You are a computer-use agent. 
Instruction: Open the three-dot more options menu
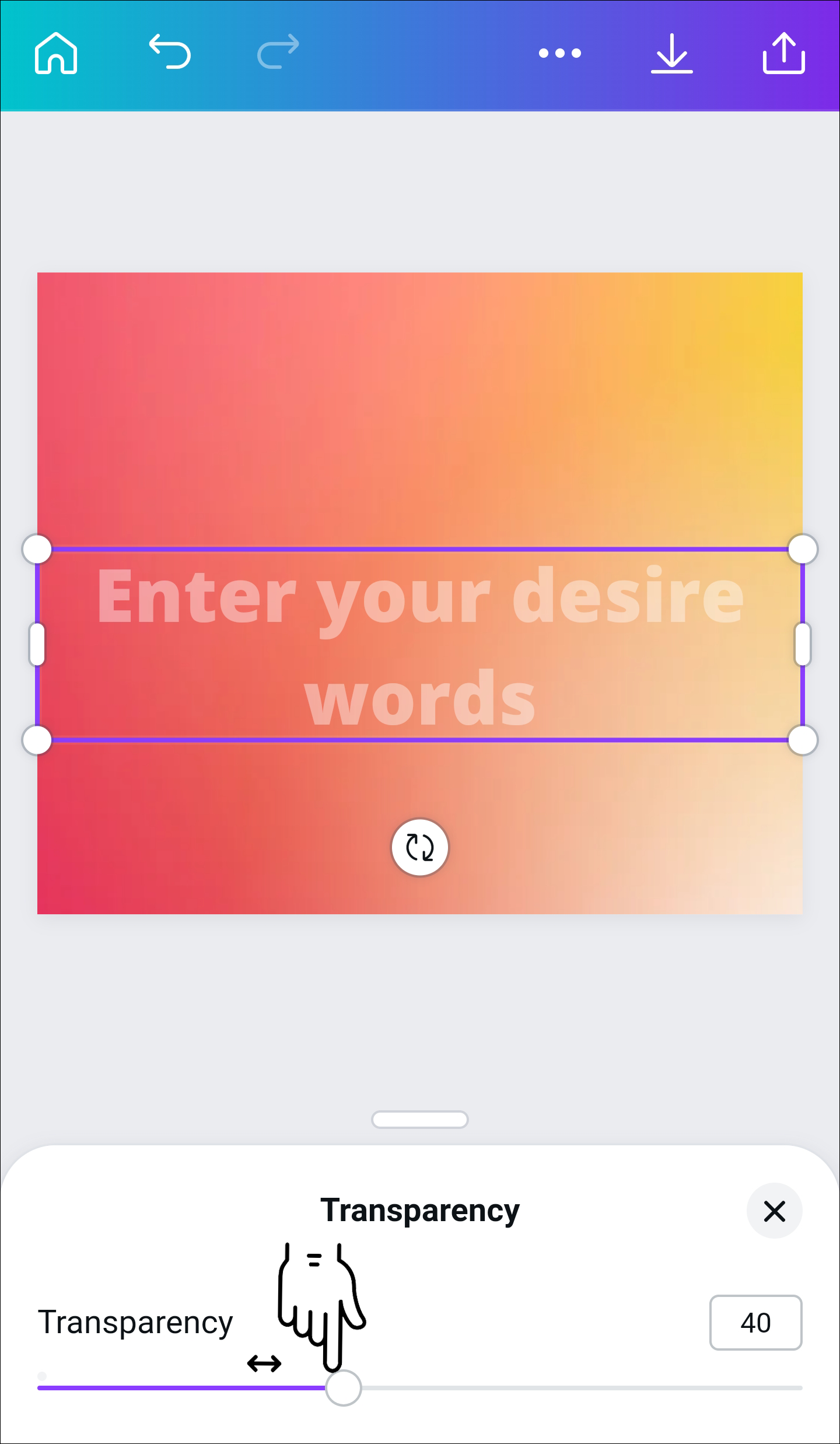coord(559,53)
